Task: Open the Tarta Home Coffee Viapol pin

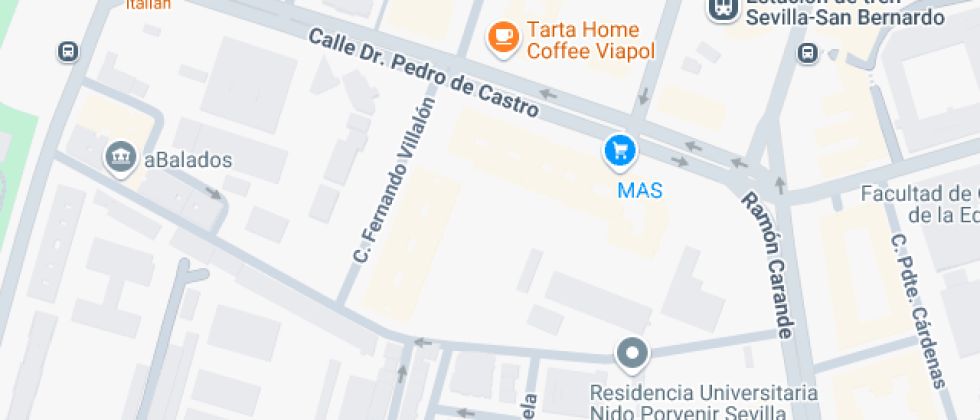Action: (504, 38)
